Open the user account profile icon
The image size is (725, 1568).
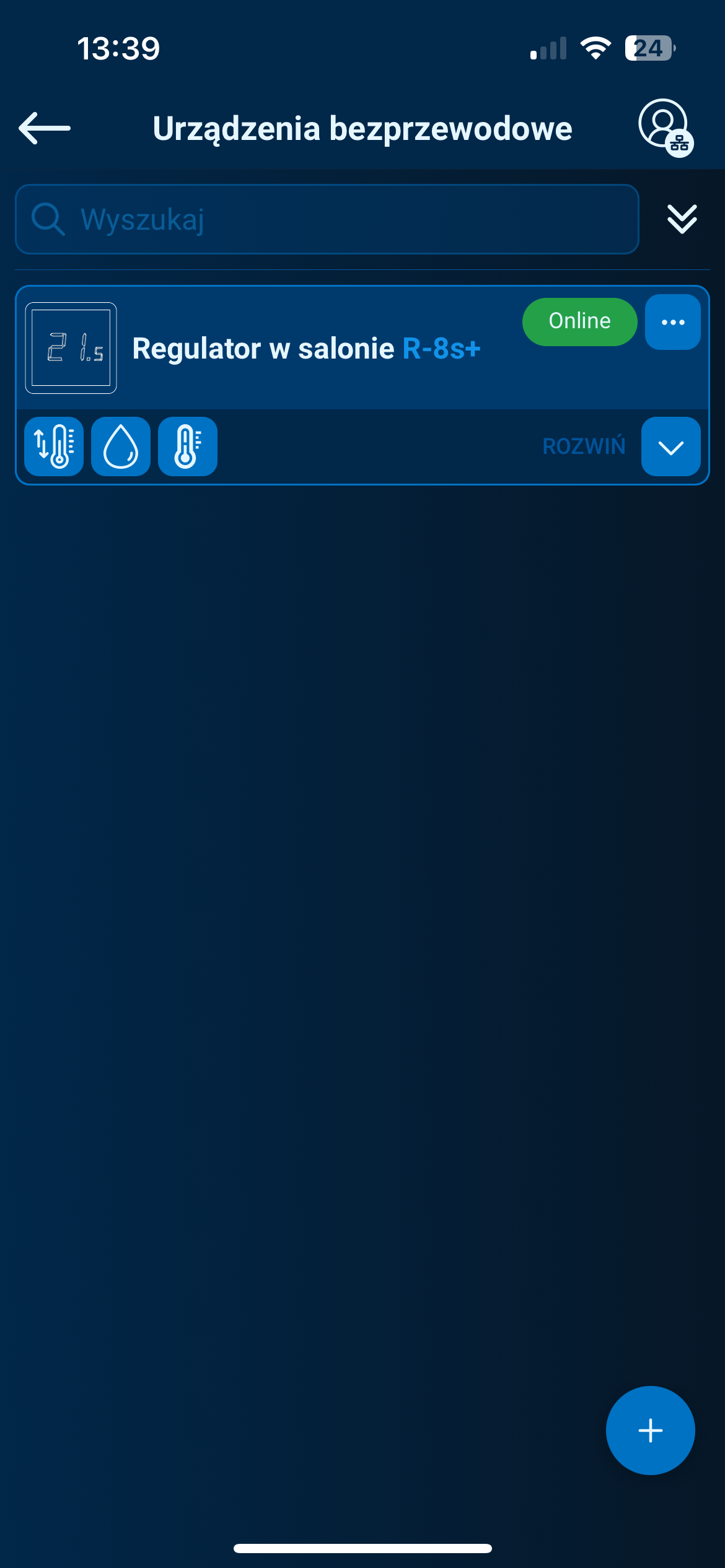[x=664, y=126]
